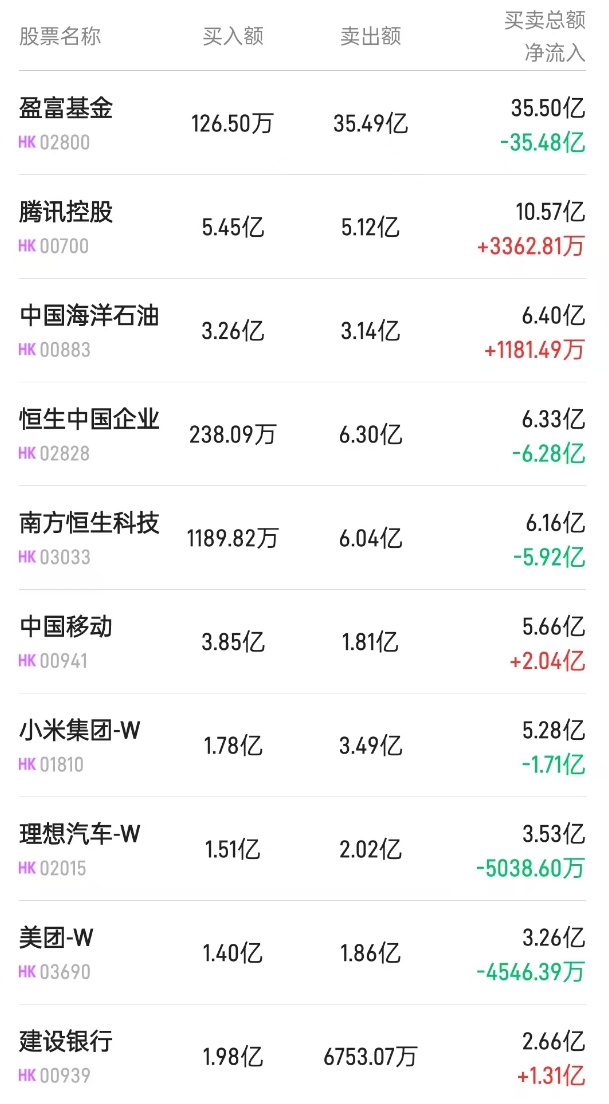View 腾讯控股 stock details
Screen dimensions: 609x1104
coord(66,212)
